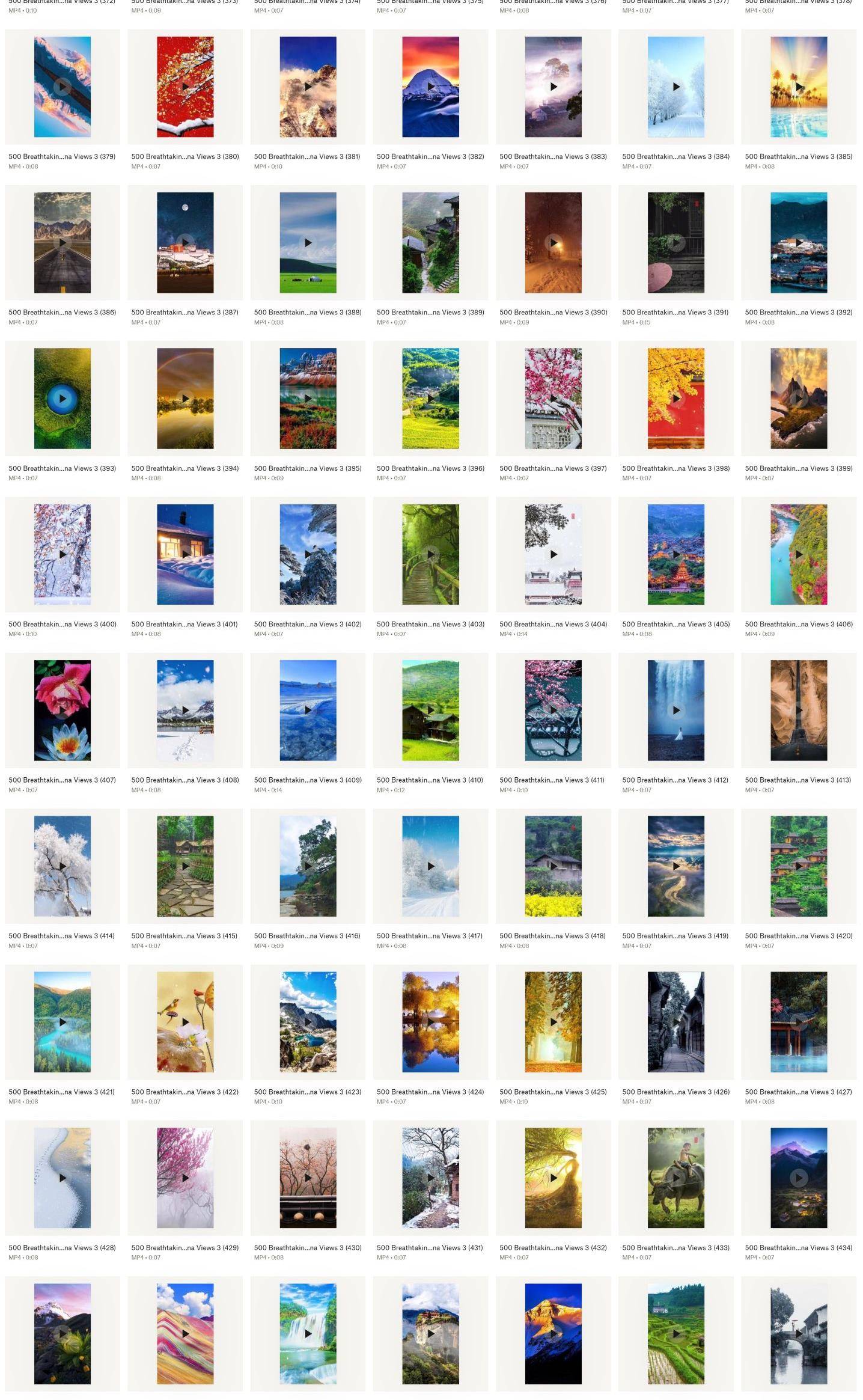Image resolution: width=863 pixels, height=1400 pixels.
Task: Open video Views 3 (379)
Action: pyautogui.click(x=63, y=87)
